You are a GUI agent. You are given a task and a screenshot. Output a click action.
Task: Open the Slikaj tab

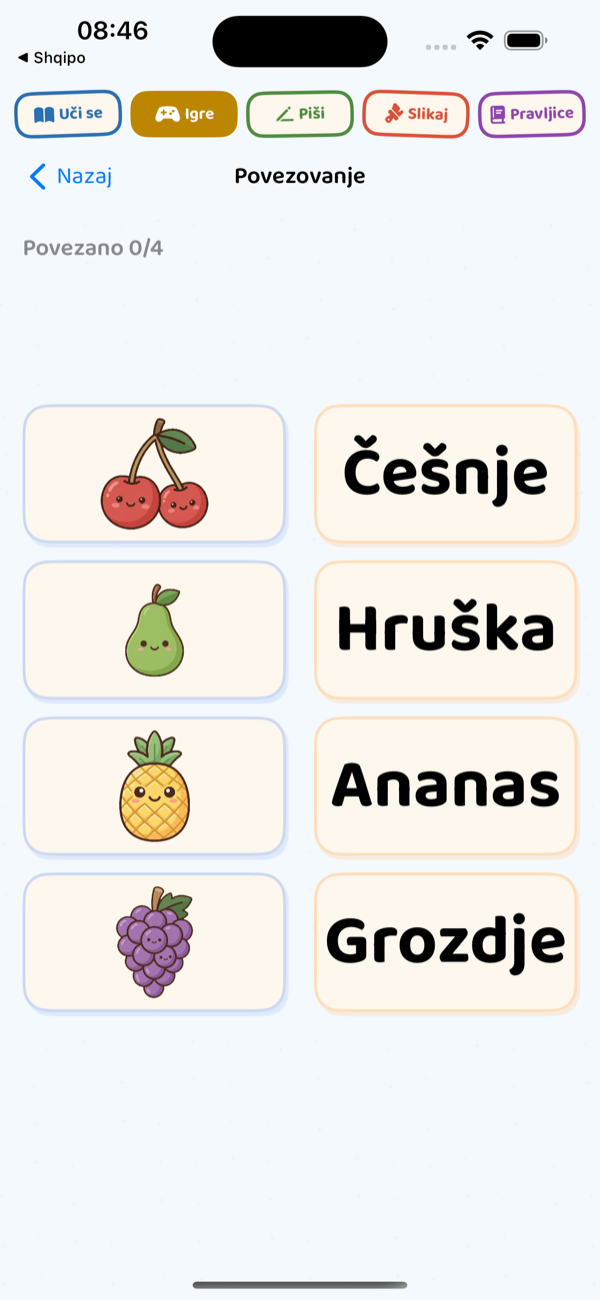[x=416, y=114]
